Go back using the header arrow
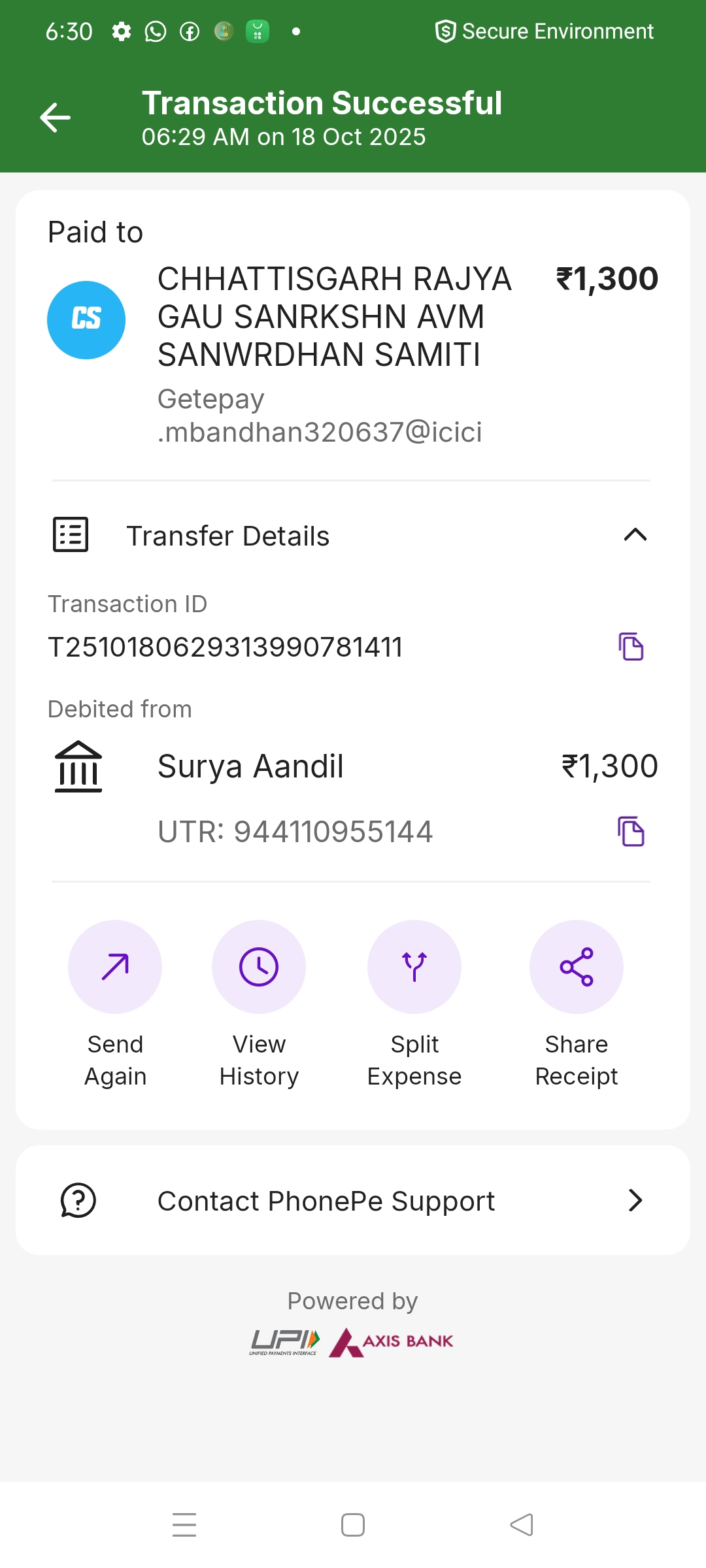The height and width of the screenshot is (1568, 706). pos(56,118)
